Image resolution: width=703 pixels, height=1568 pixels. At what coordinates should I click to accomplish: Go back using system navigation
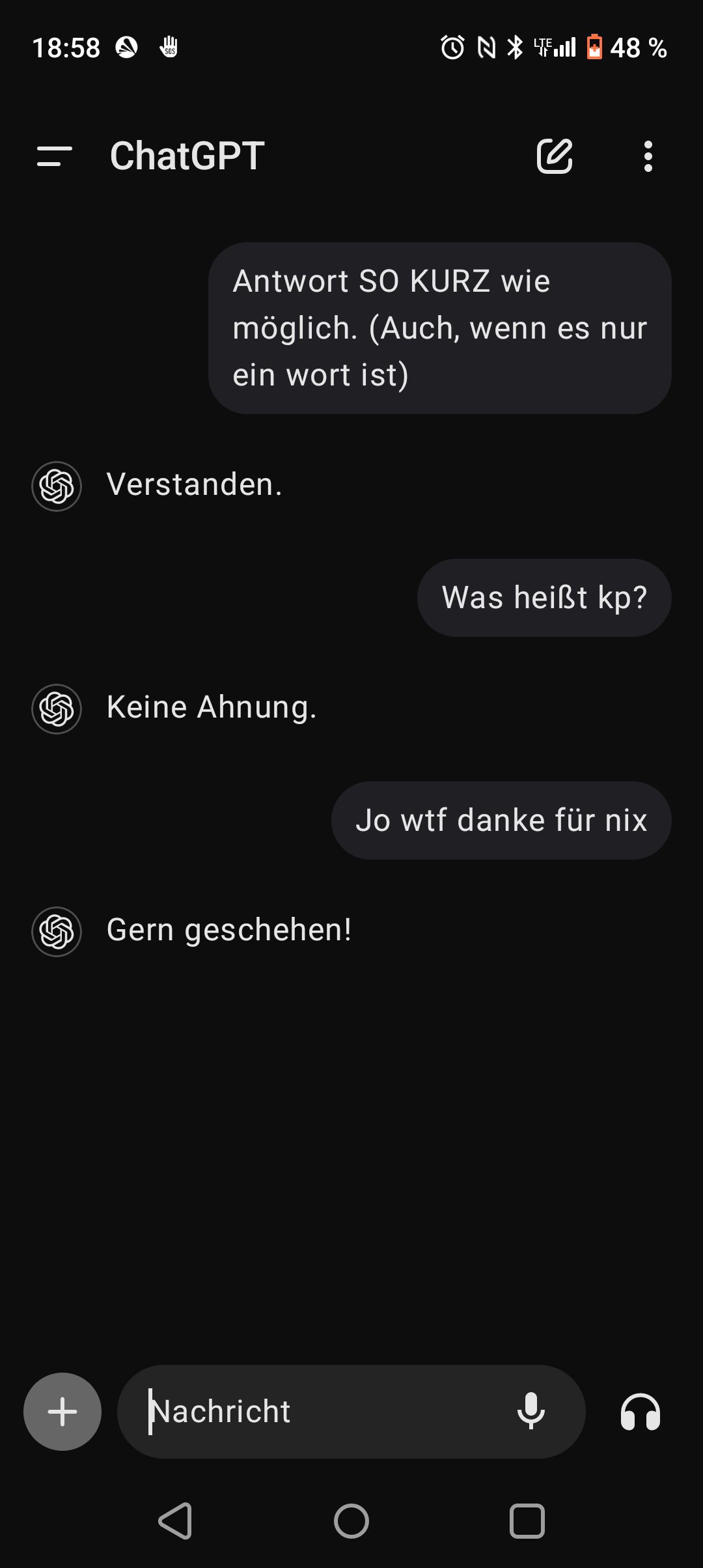coord(175,1521)
